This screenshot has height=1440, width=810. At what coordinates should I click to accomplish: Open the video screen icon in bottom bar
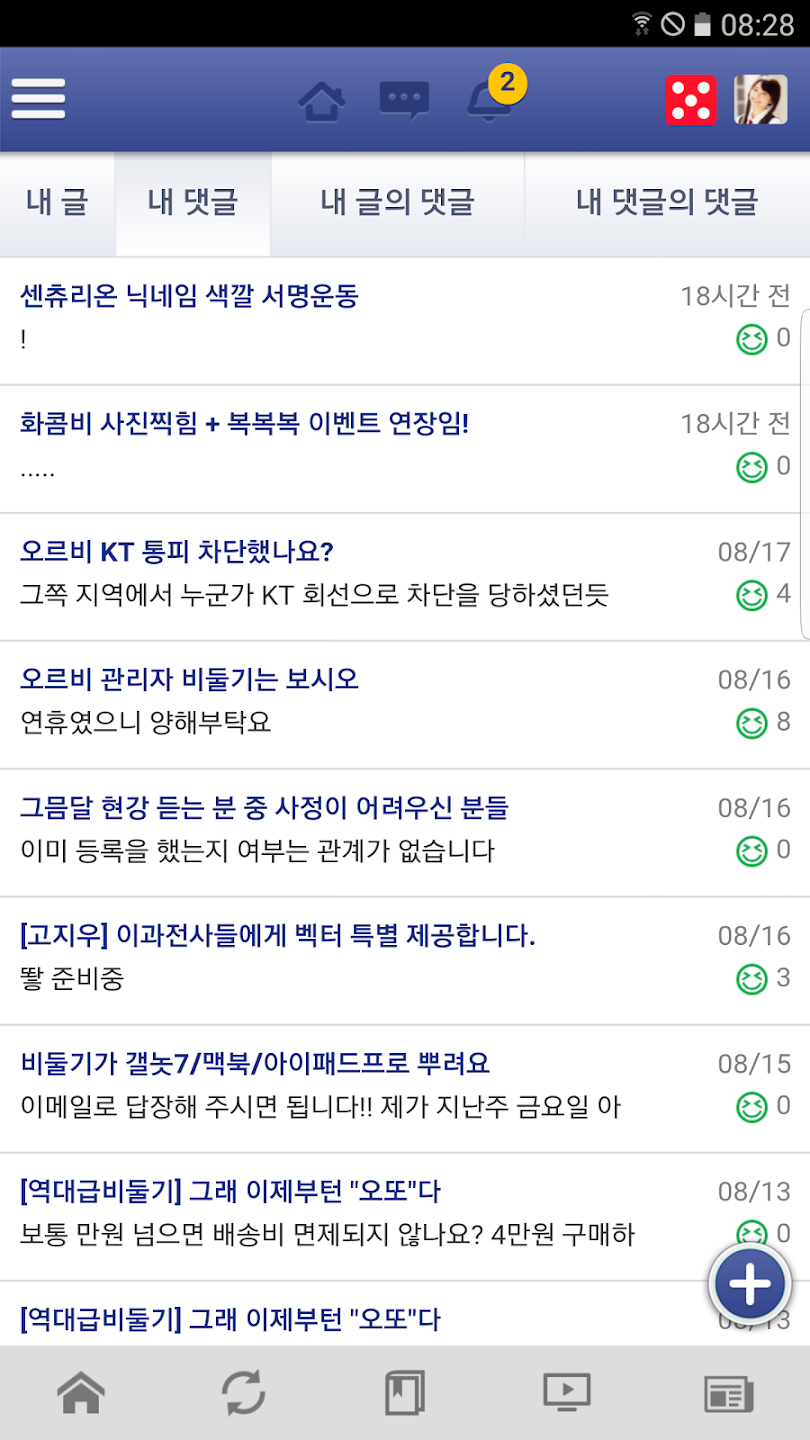(566, 1393)
